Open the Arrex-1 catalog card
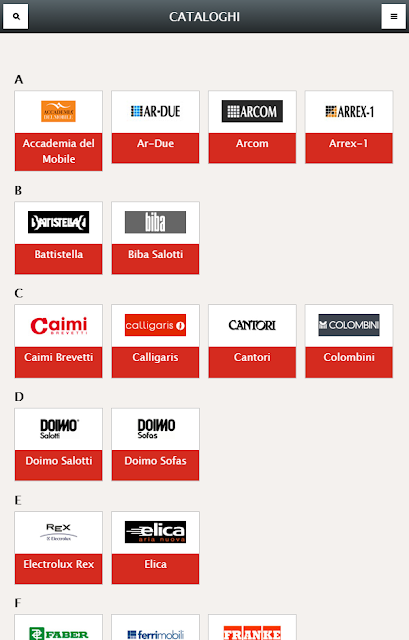Viewport: 409px width, 640px height. [349, 127]
